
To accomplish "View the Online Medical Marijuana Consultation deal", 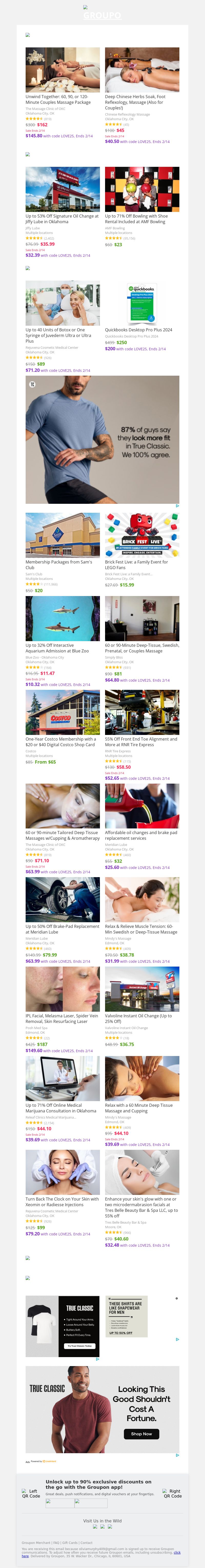I will (x=61, y=1108).
